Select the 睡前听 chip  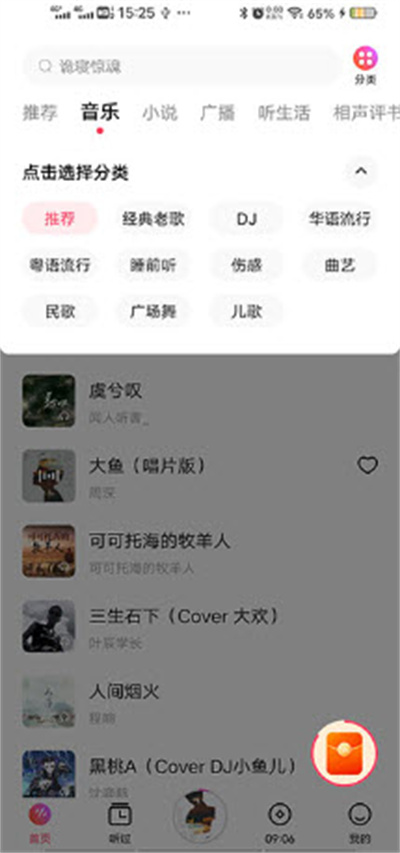coord(153,265)
